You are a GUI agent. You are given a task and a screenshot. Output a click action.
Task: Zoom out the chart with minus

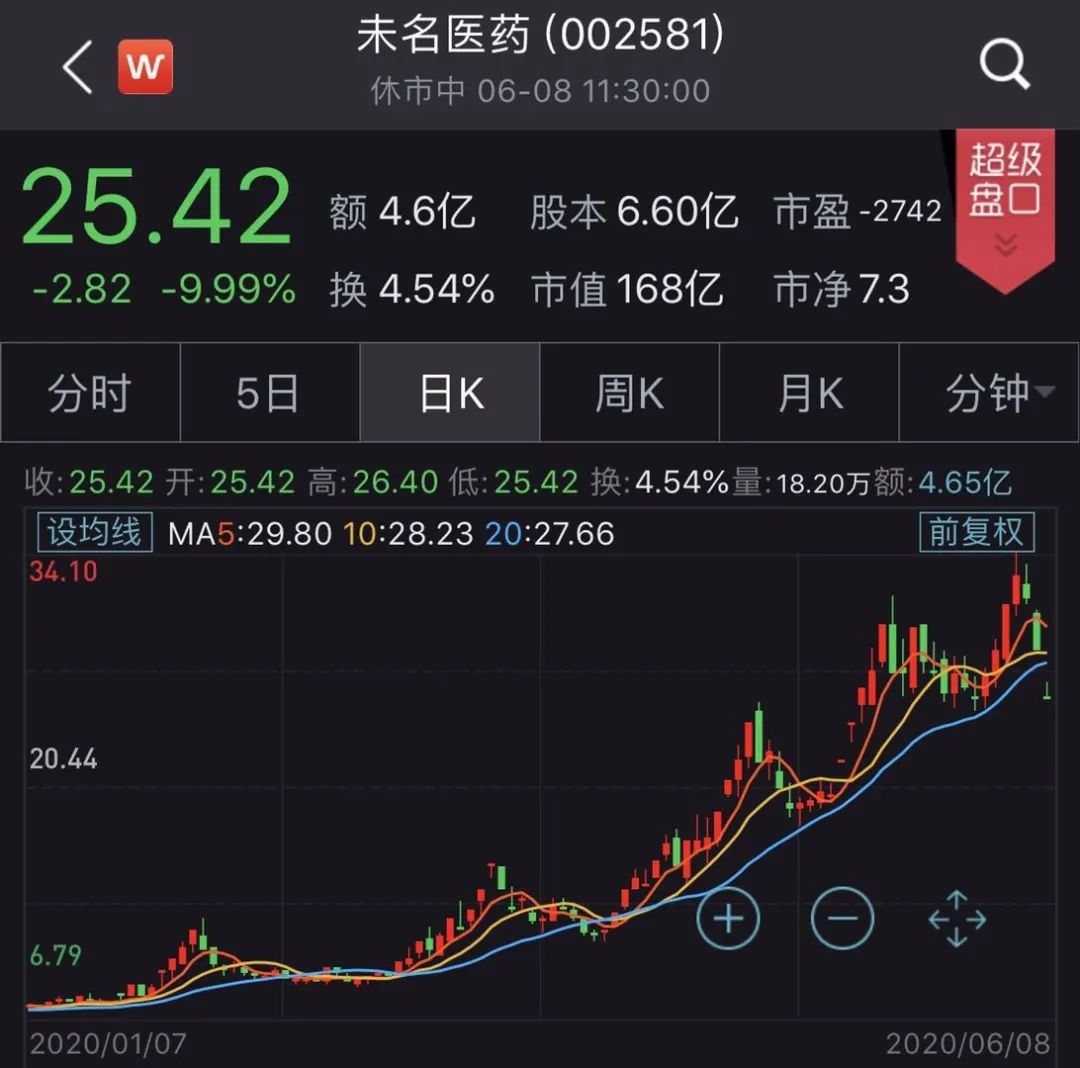click(x=842, y=918)
